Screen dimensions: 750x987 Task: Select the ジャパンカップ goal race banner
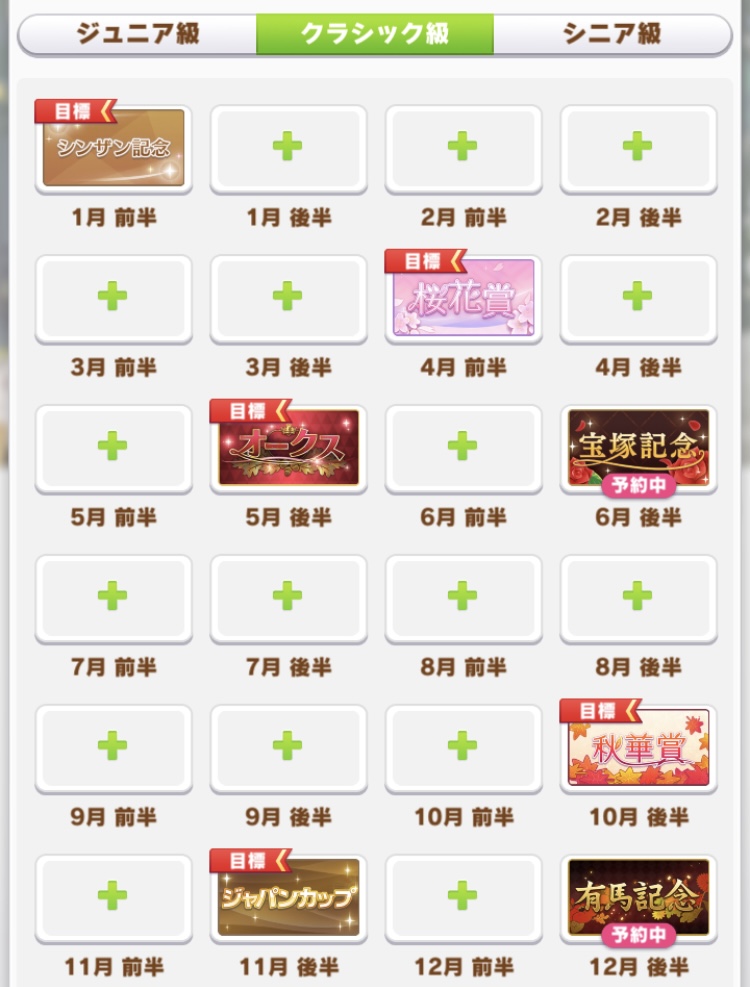click(x=288, y=900)
